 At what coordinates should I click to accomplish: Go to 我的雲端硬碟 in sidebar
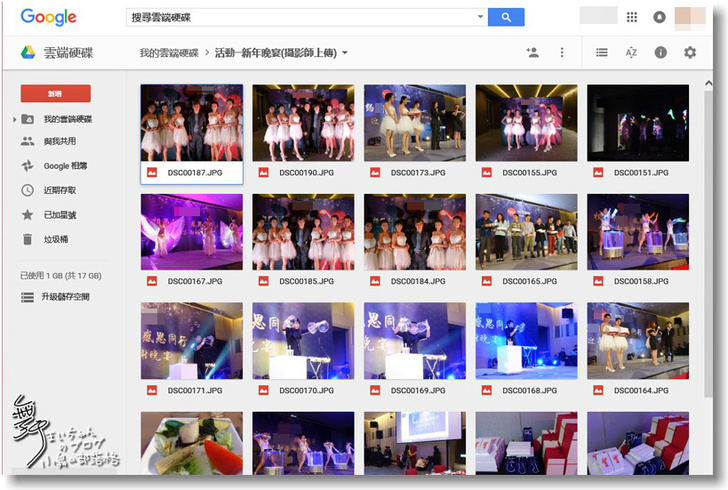67,119
